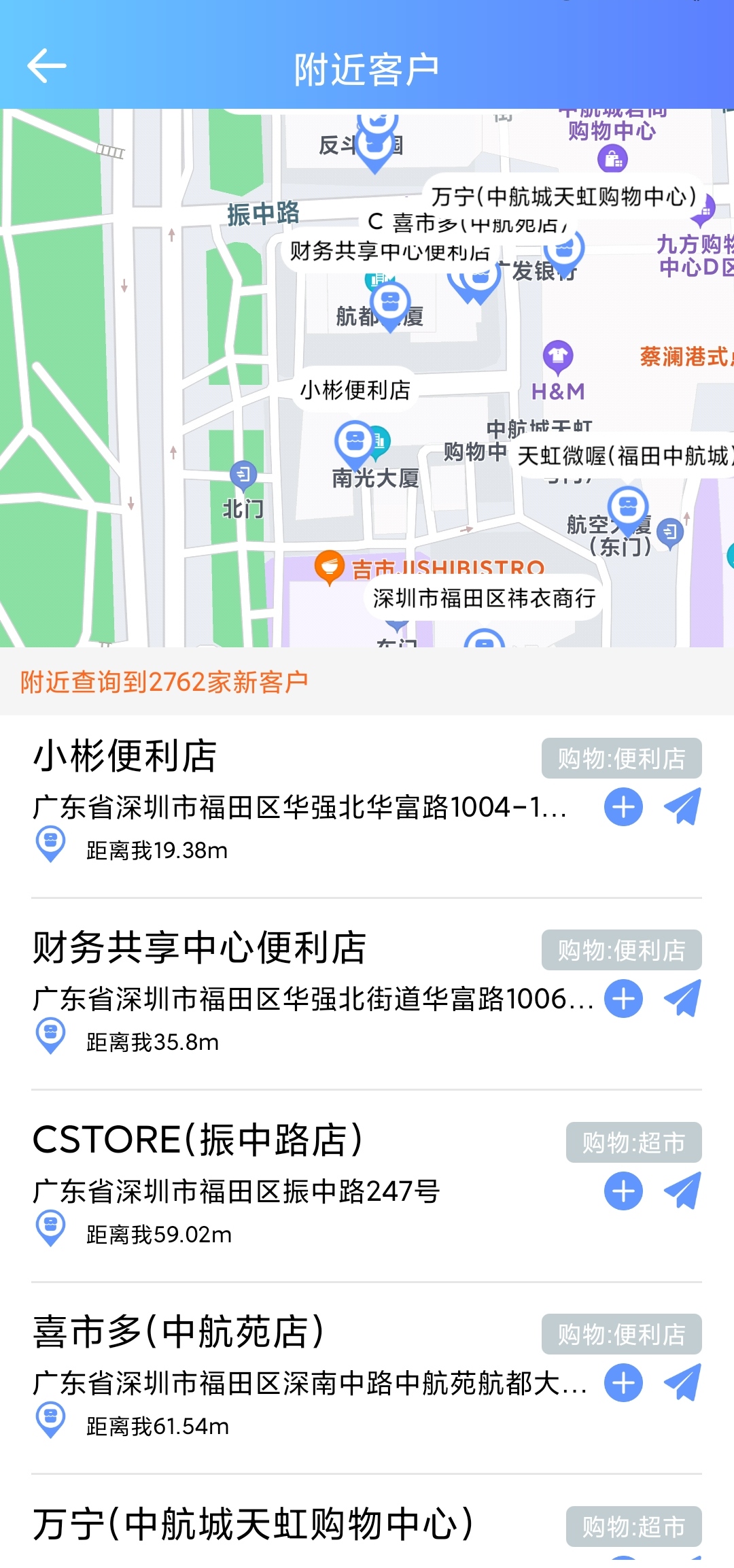
Task: Navigate to 财务共享中心便利店
Action: (x=682, y=999)
